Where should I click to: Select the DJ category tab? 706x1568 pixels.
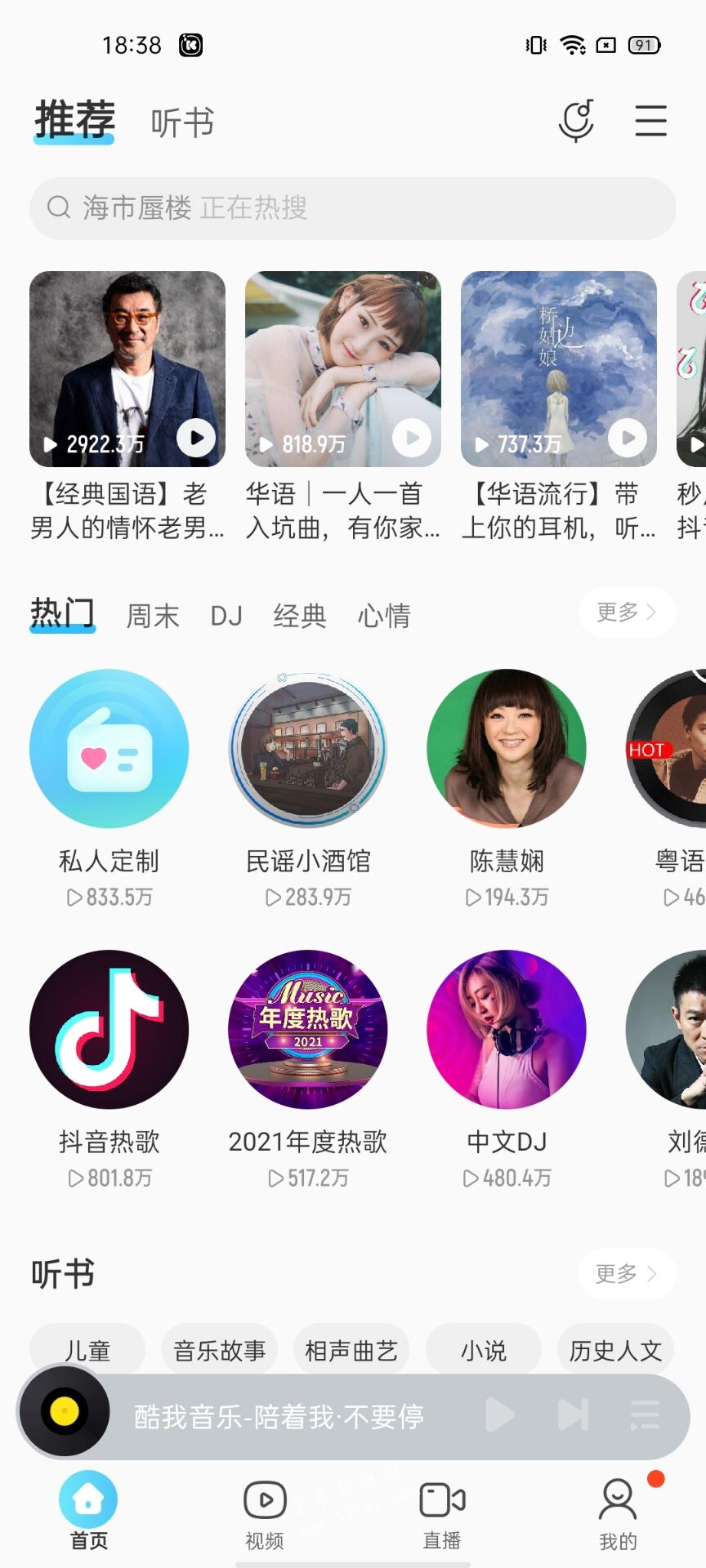tap(226, 615)
